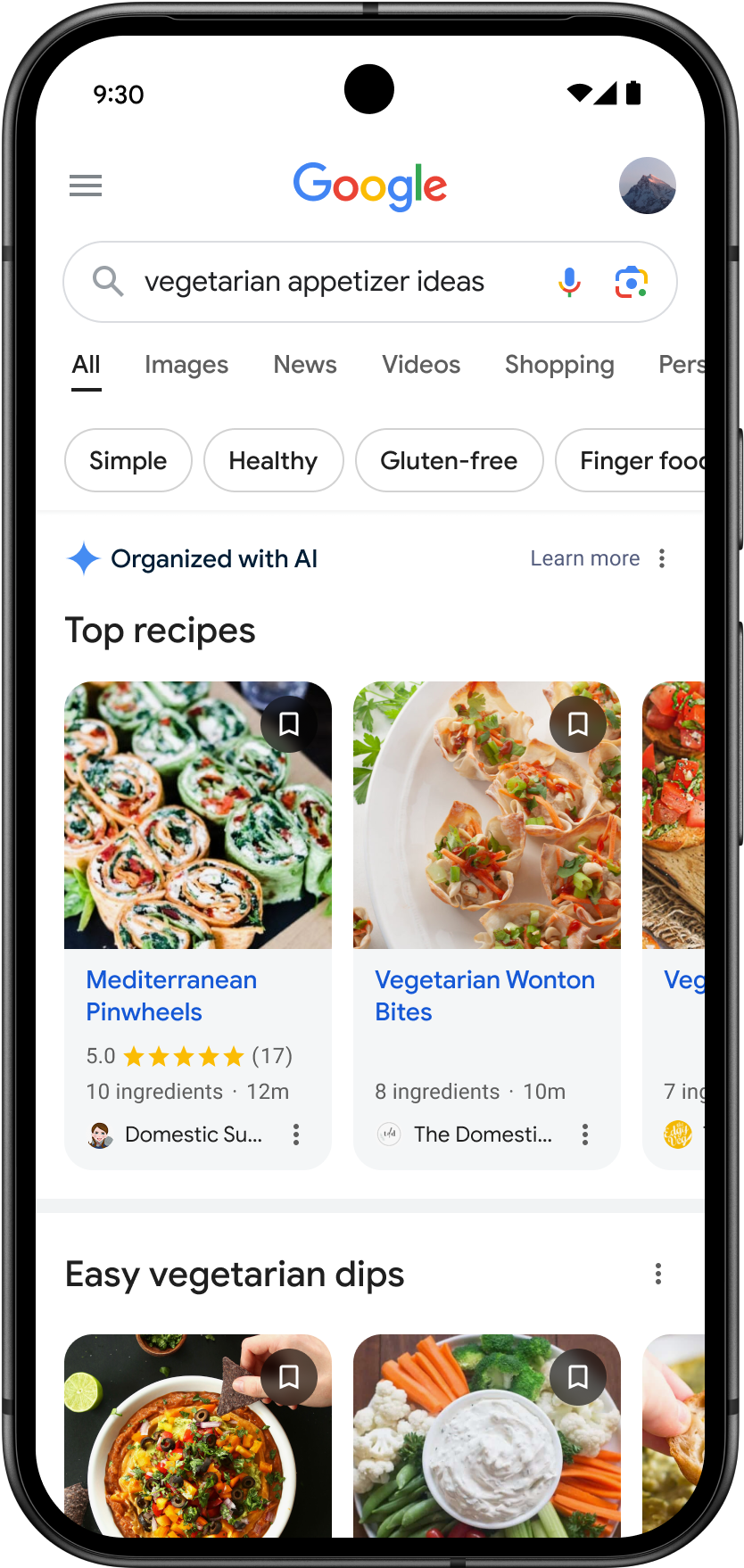Switch to the Videos tab
This screenshot has width=744, height=1568.
pyautogui.click(x=421, y=365)
